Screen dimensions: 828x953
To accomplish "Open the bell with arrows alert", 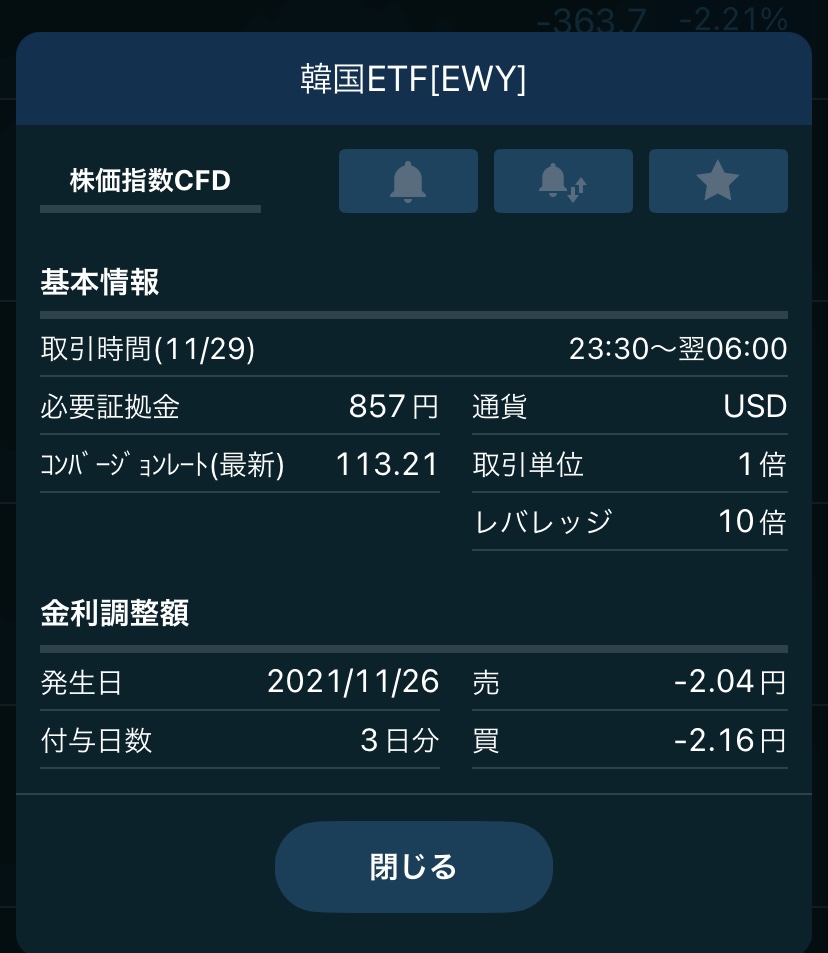I will (x=563, y=181).
